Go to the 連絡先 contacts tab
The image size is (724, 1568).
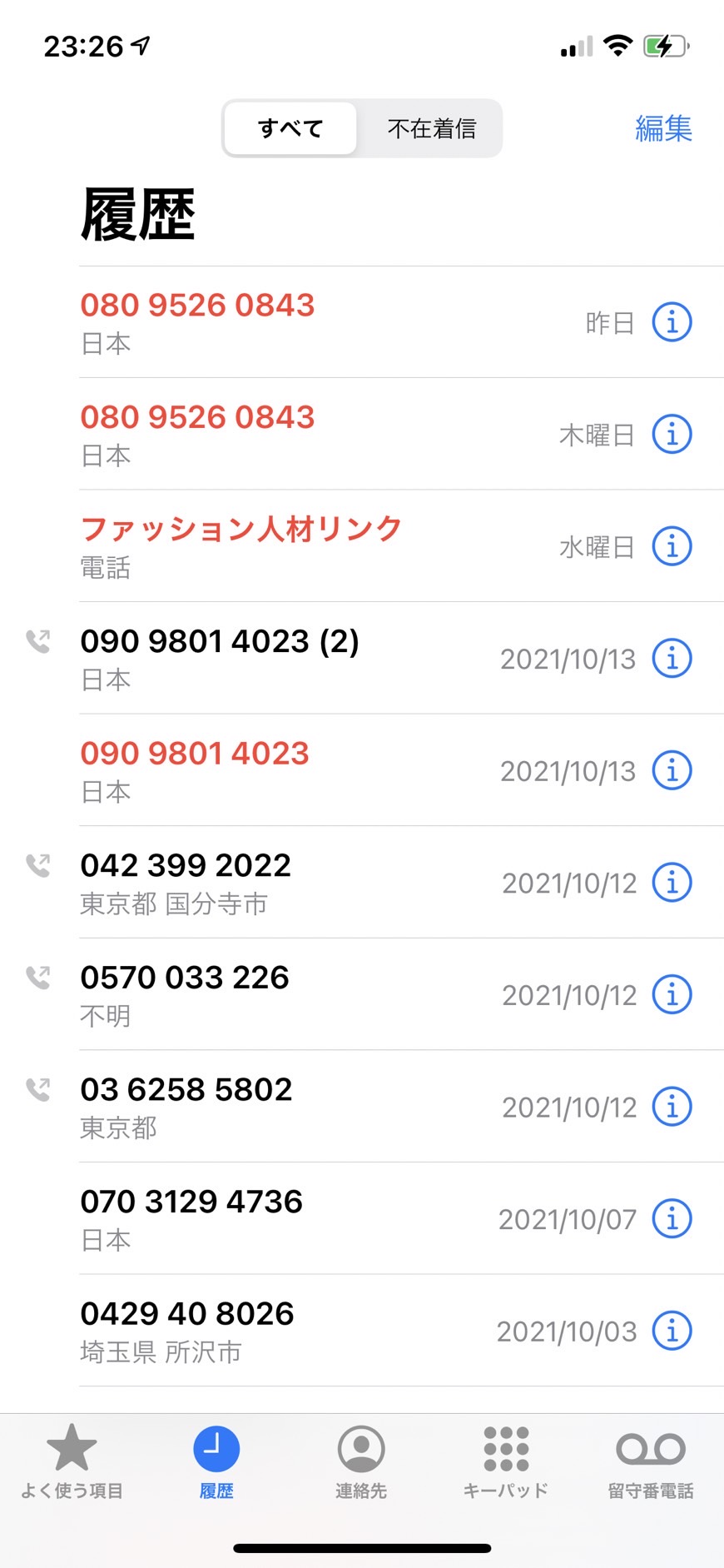pyautogui.click(x=361, y=1461)
